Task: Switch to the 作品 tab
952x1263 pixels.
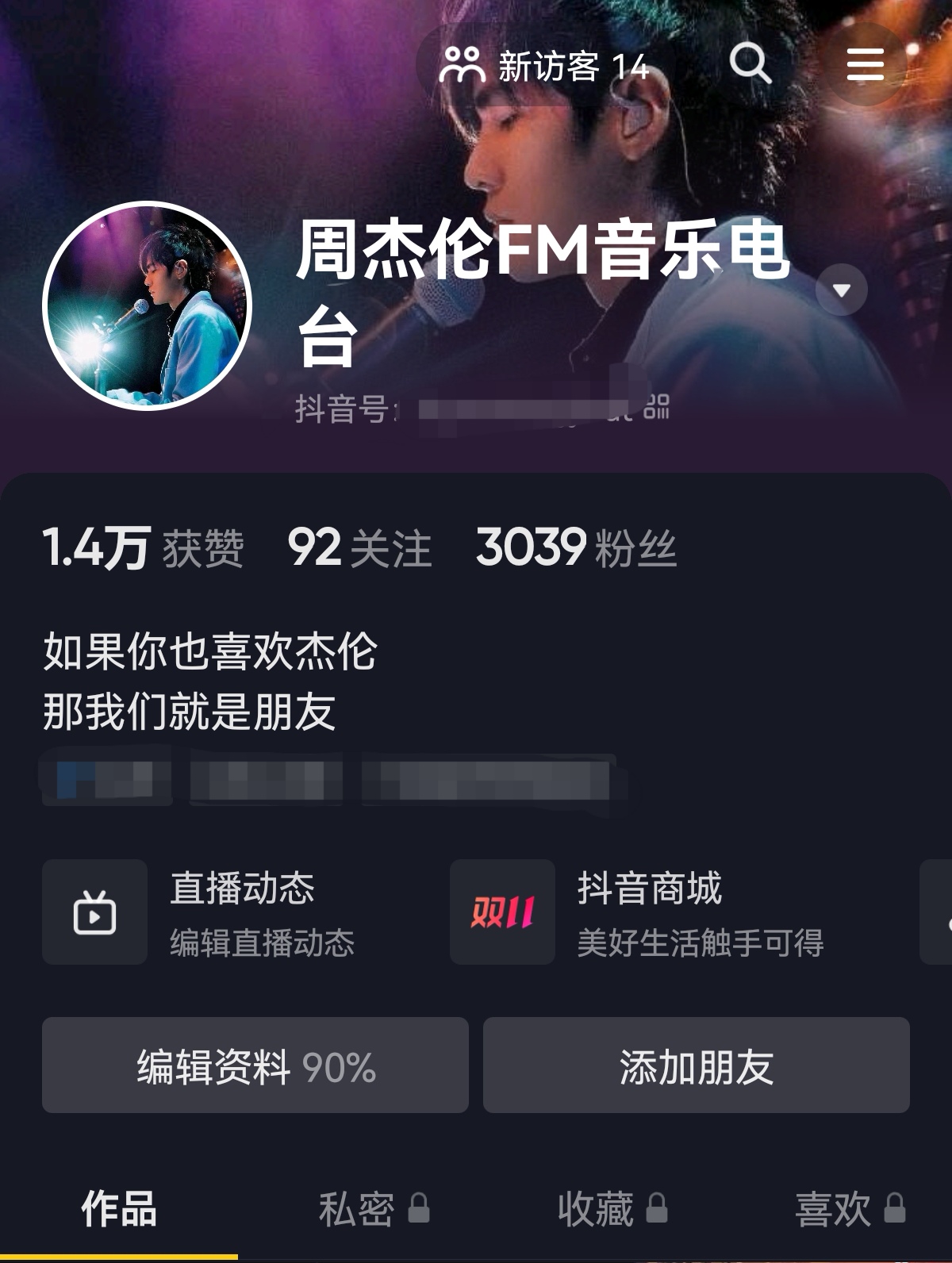Action: point(119,1209)
